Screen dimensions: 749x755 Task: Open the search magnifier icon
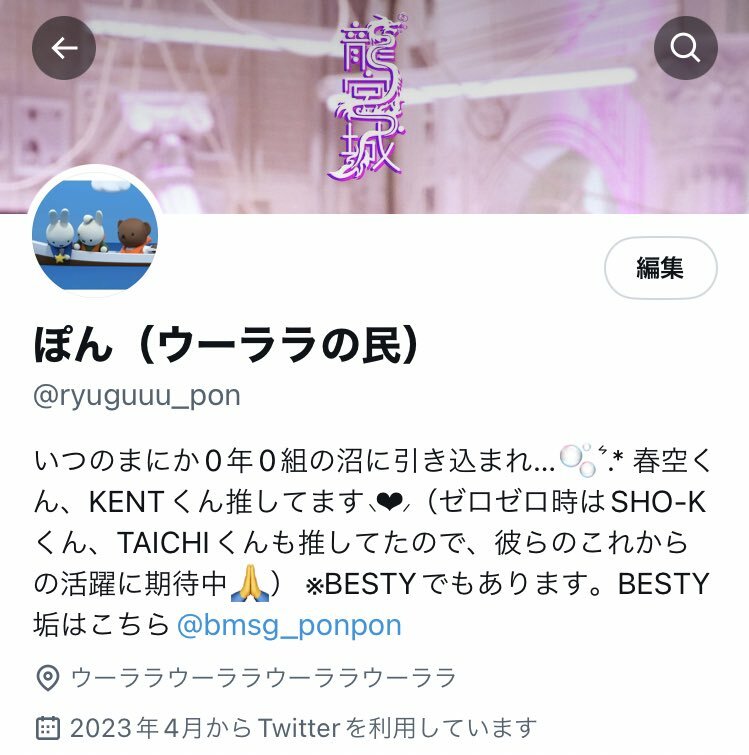coord(685,48)
